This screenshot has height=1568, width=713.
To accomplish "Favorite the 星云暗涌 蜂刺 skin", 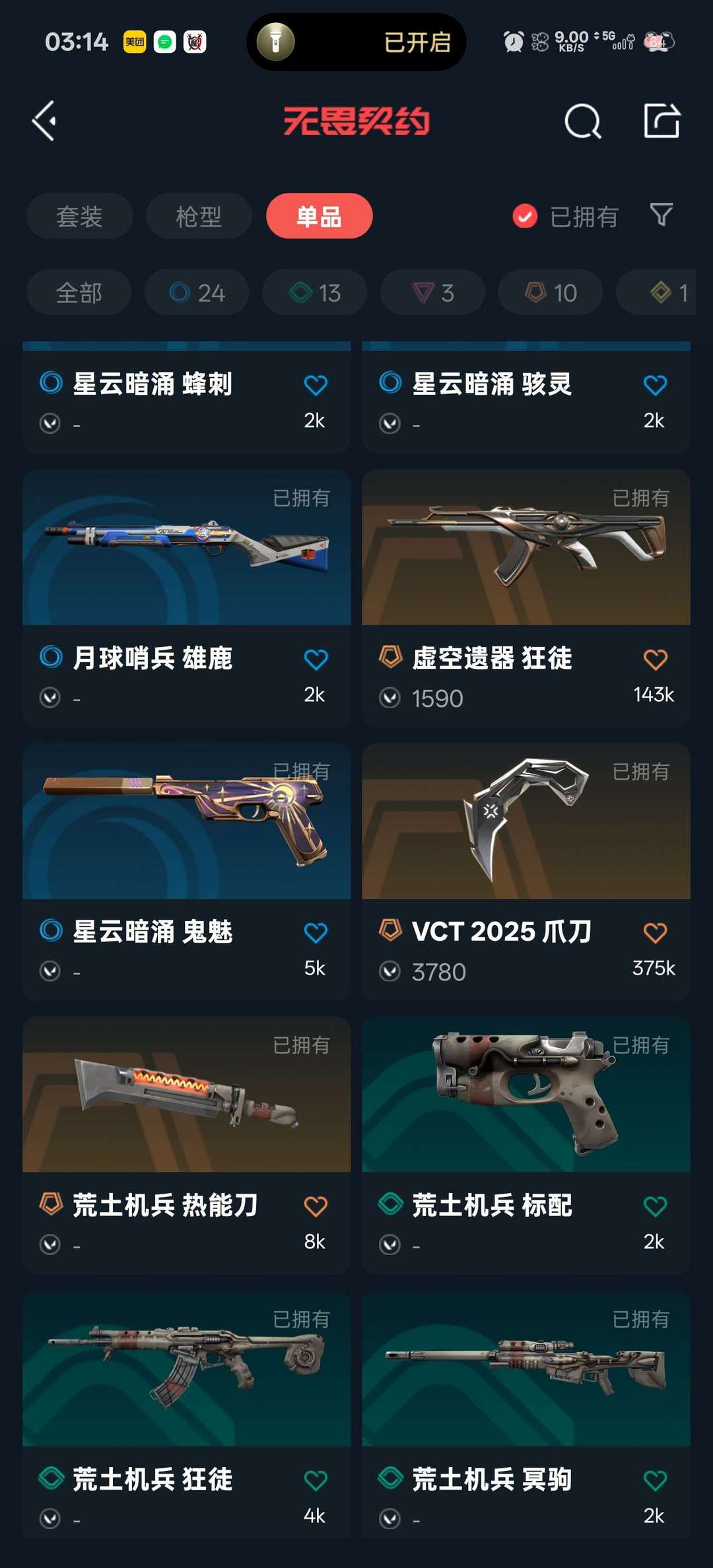I will tap(316, 385).
